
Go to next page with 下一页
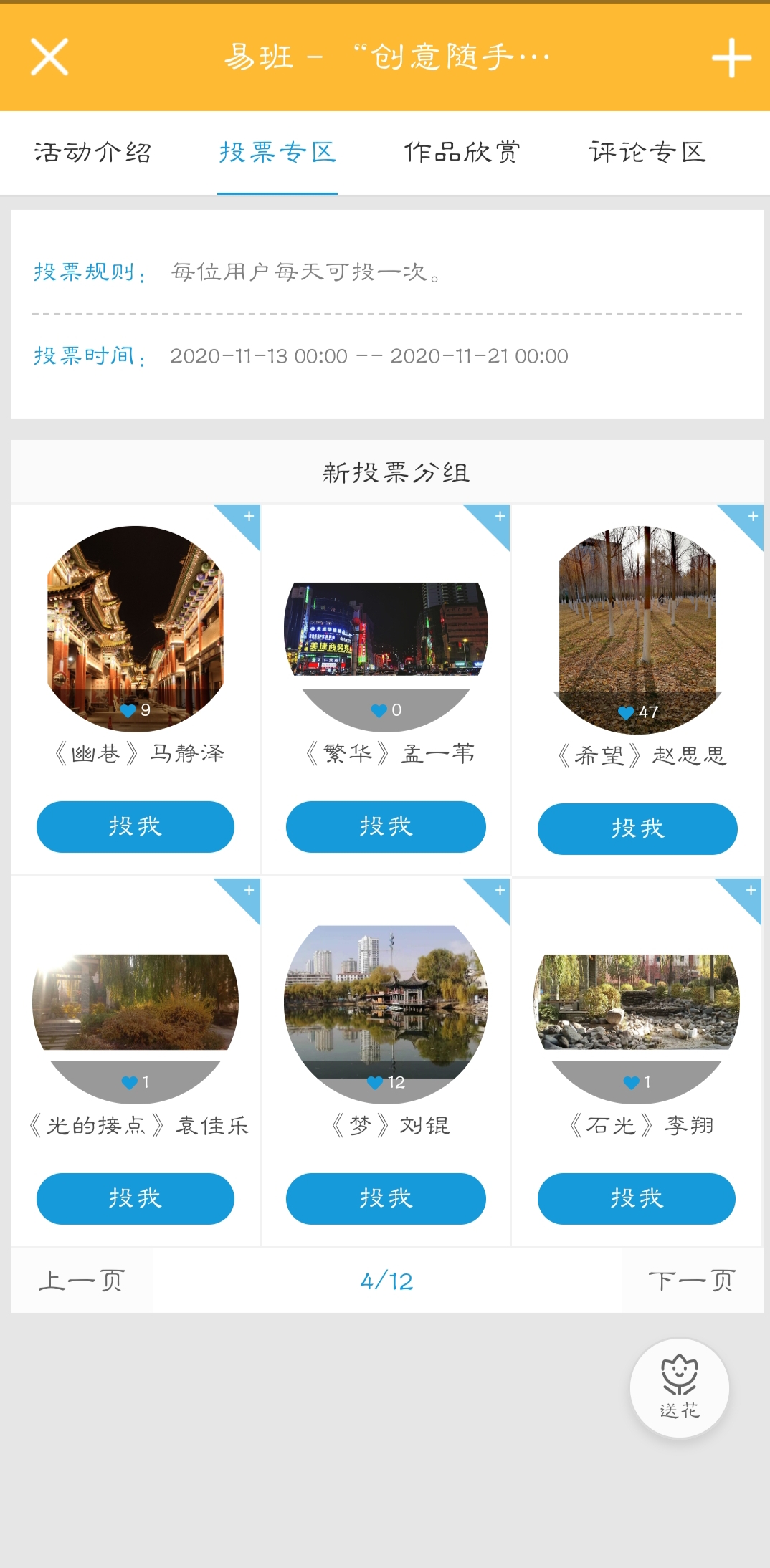[691, 1281]
